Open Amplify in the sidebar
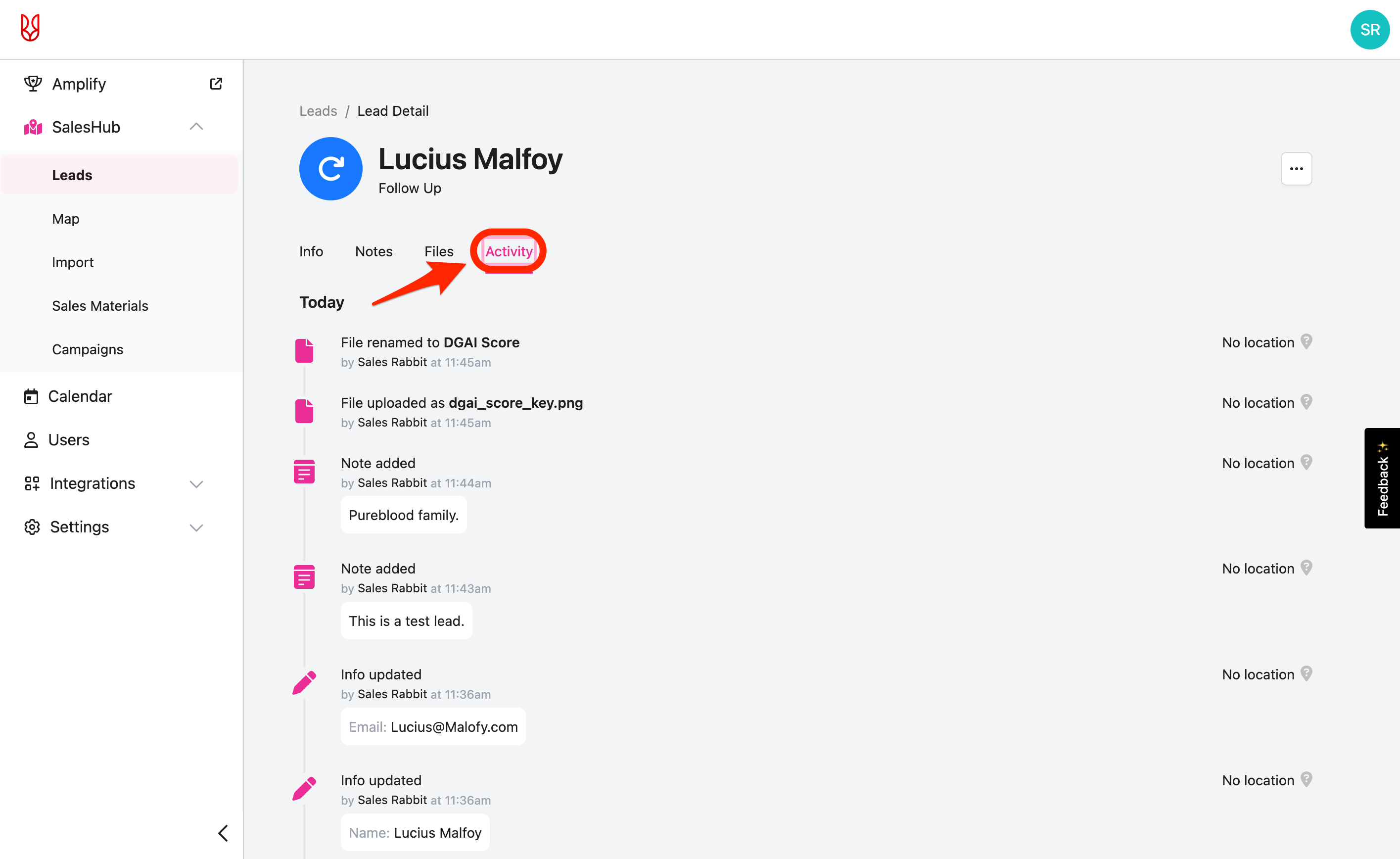Image resolution: width=1400 pixels, height=859 pixels. point(79,84)
